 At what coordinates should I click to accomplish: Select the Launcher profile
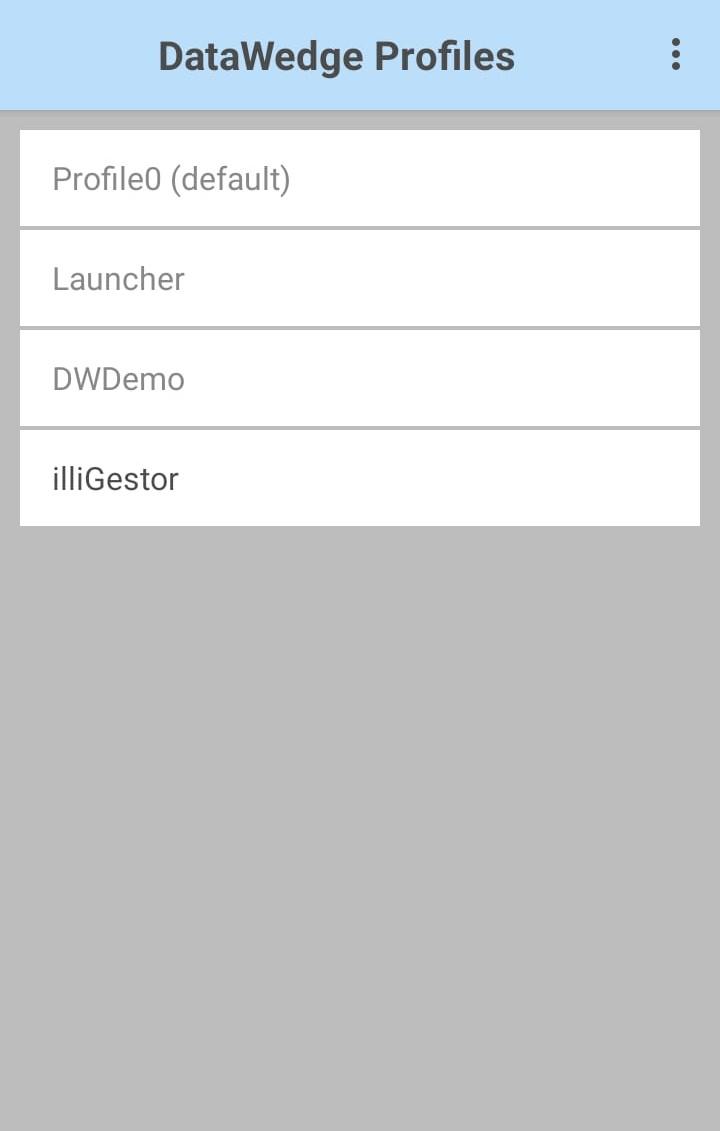pyautogui.click(x=360, y=278)
